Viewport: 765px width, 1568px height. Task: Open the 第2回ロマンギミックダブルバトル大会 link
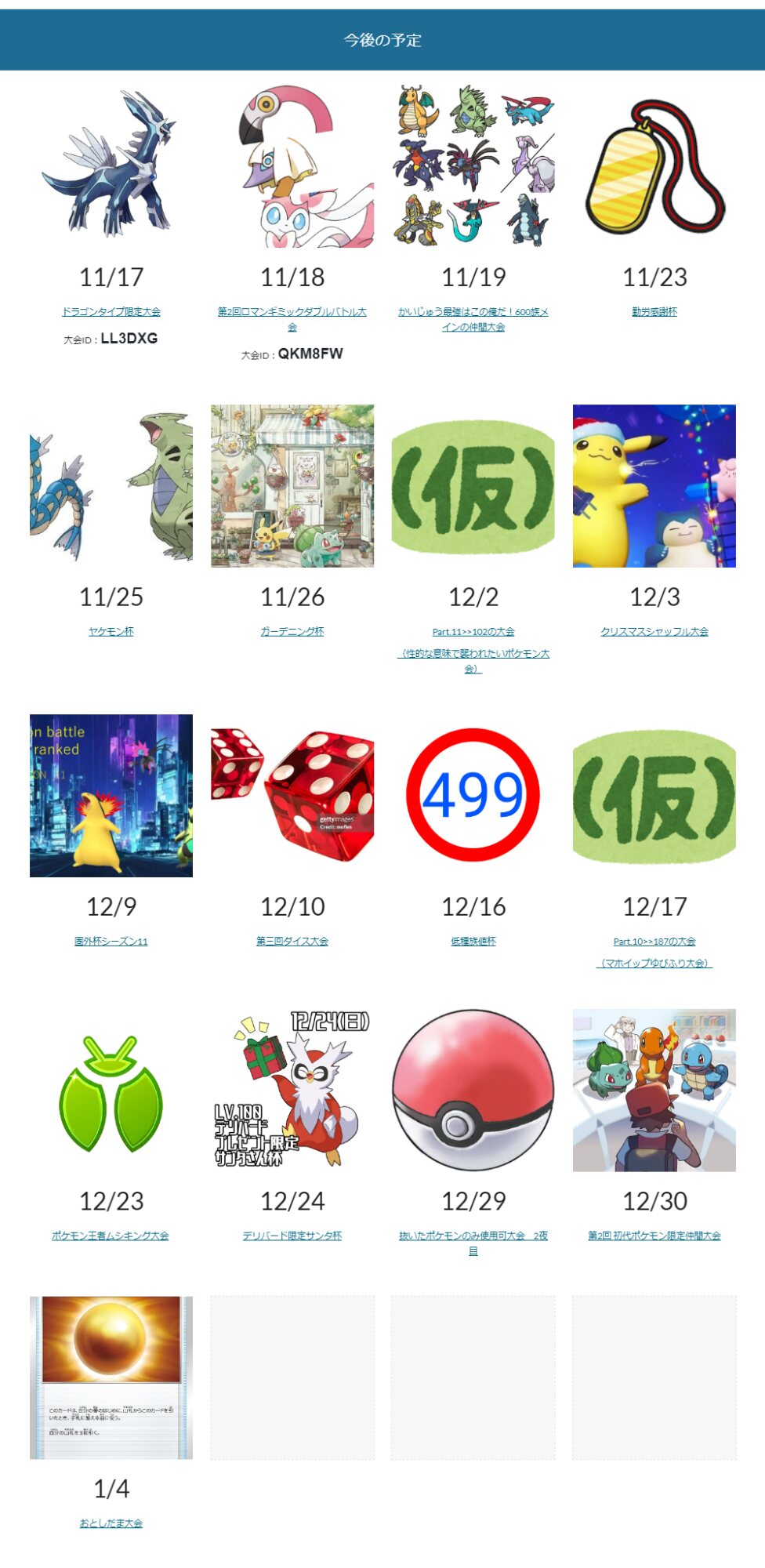coord(292,319)
